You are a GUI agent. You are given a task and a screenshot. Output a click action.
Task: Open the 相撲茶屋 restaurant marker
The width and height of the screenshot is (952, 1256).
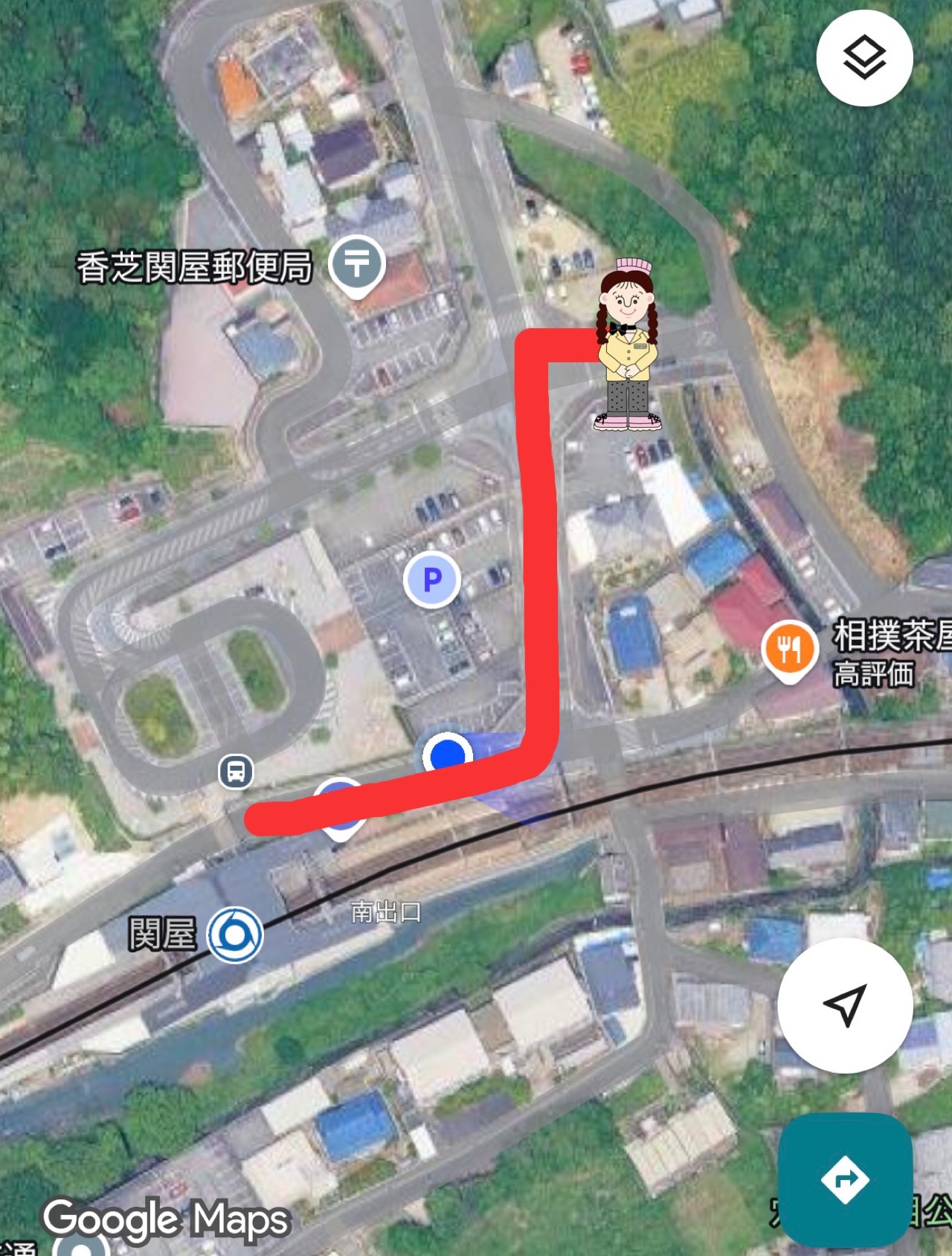[x=789, y=649]
